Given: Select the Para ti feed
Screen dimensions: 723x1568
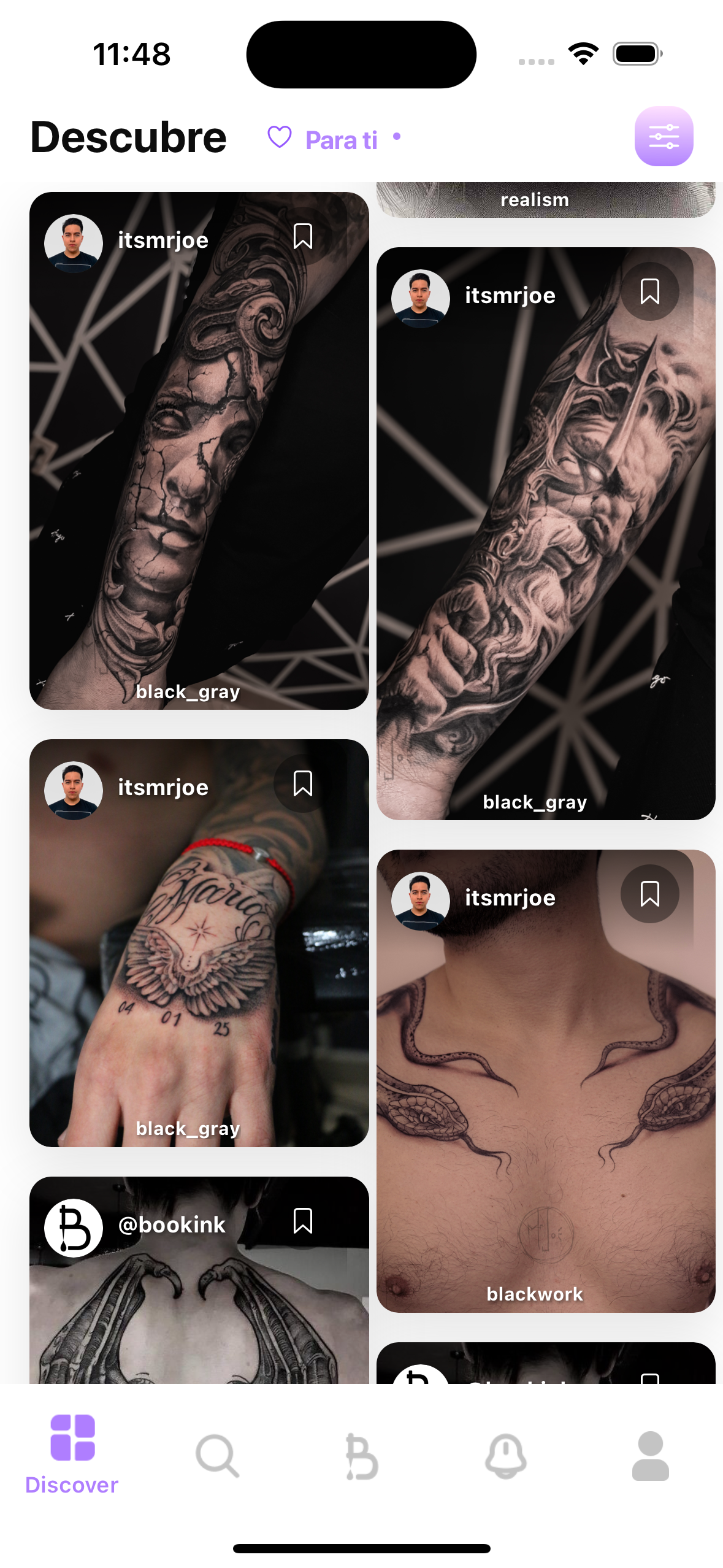Looking at the screenshot, I should (334, 140).
